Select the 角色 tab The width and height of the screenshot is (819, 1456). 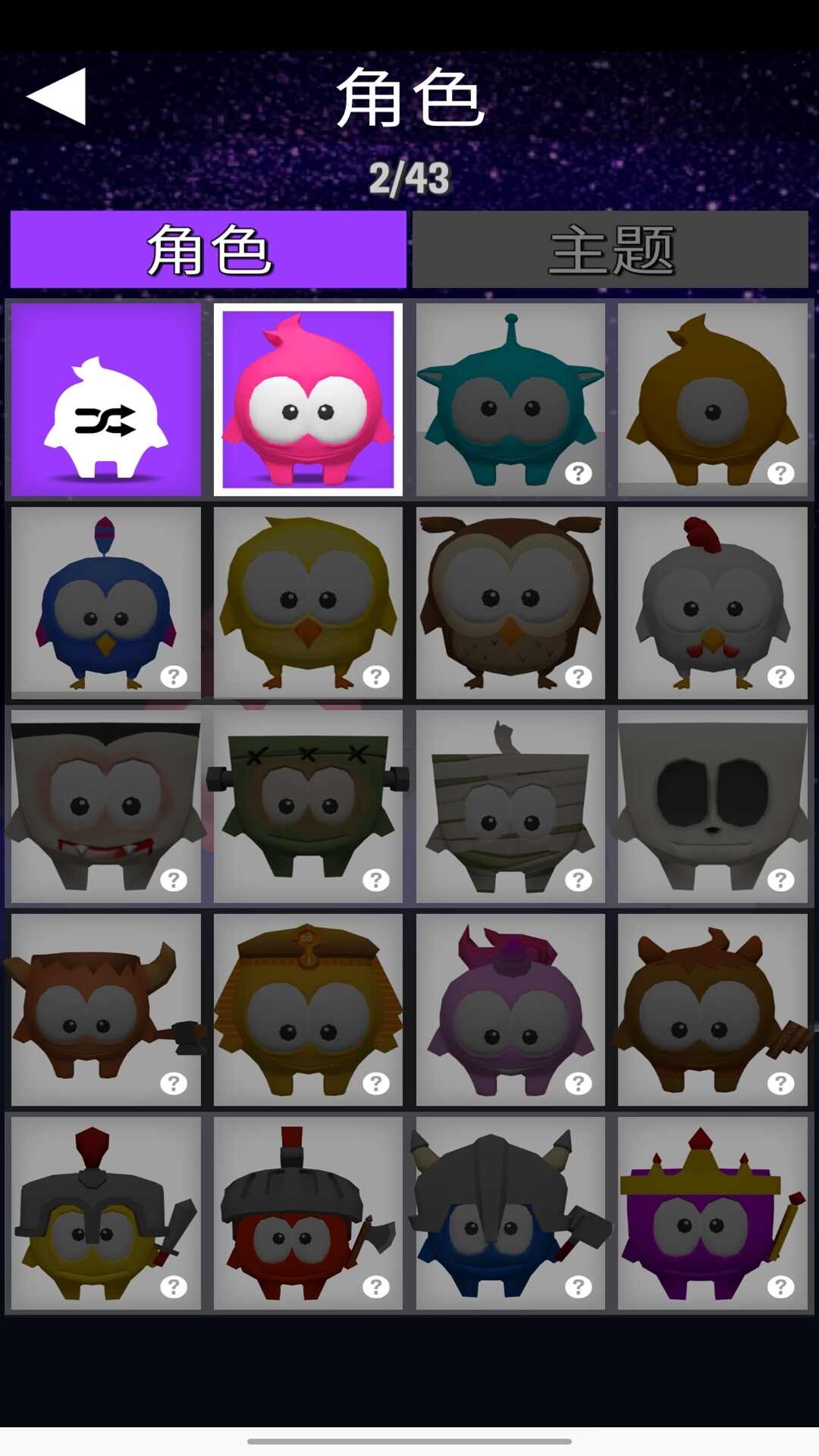[209, 249]
